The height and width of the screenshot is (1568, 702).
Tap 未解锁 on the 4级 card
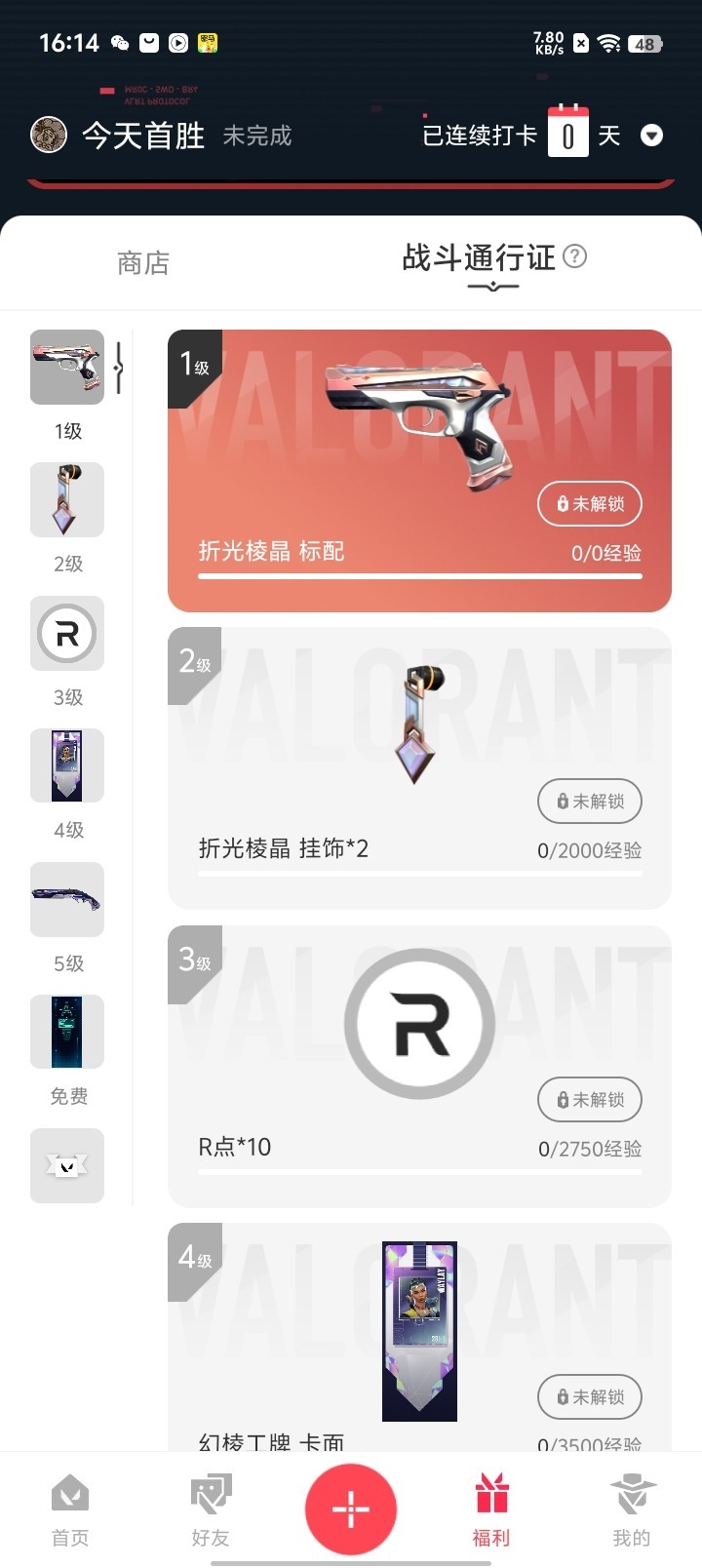point(590,1397)
